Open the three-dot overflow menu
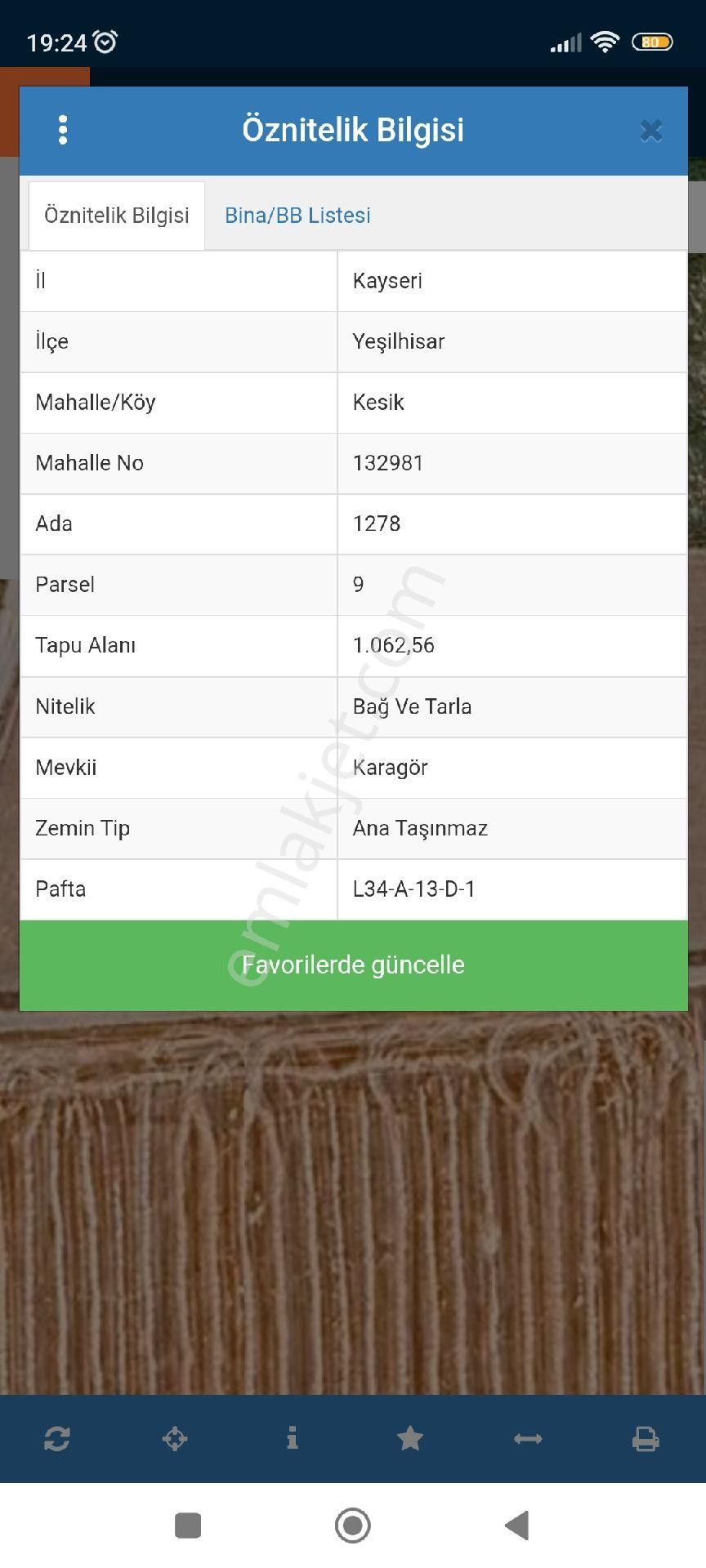The height and width of the screenshot is (1568, 706). pyautogui.click(x=63, y=130)
